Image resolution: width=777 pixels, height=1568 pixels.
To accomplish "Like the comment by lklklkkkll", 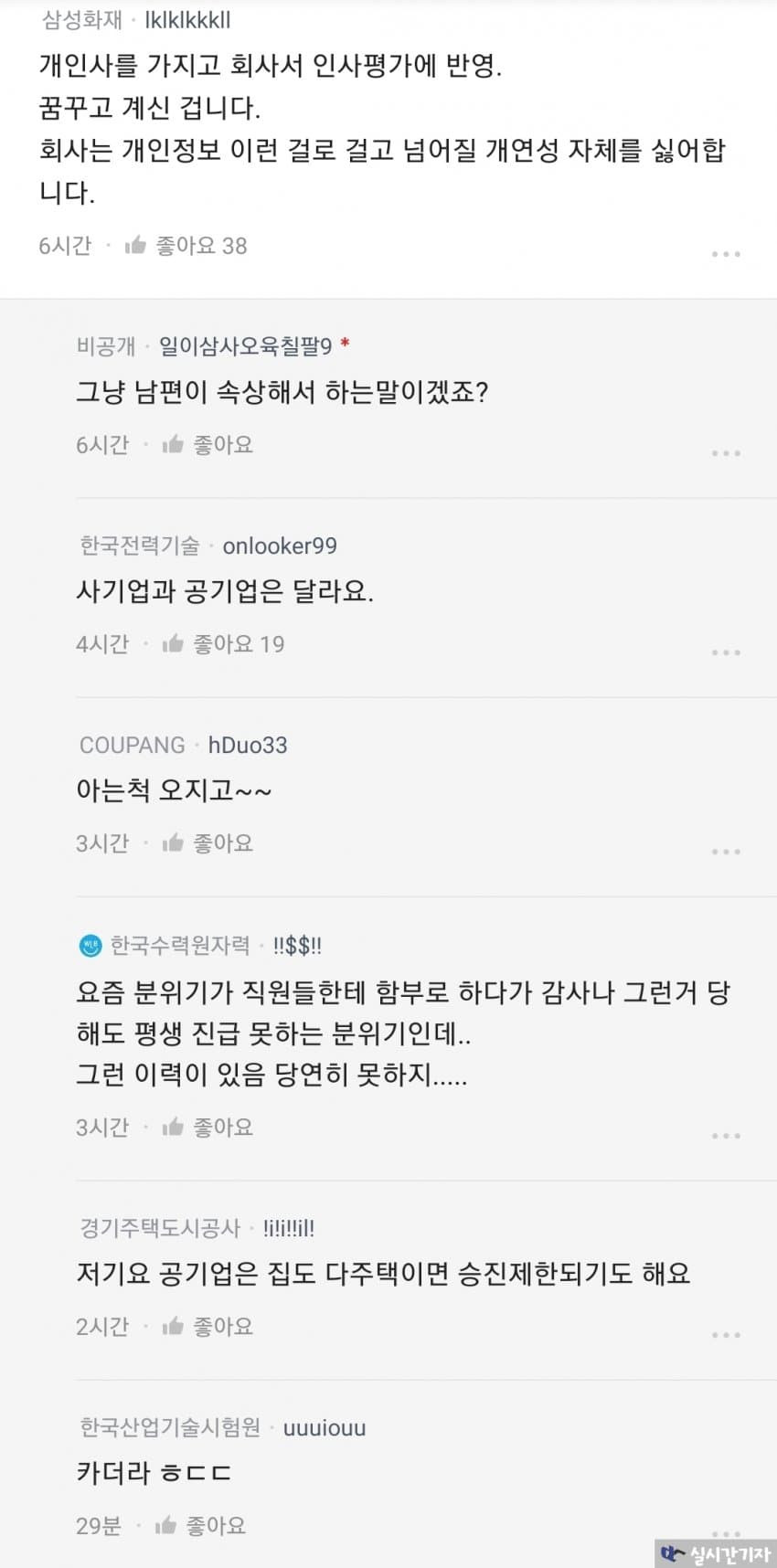I will (137, 245).
